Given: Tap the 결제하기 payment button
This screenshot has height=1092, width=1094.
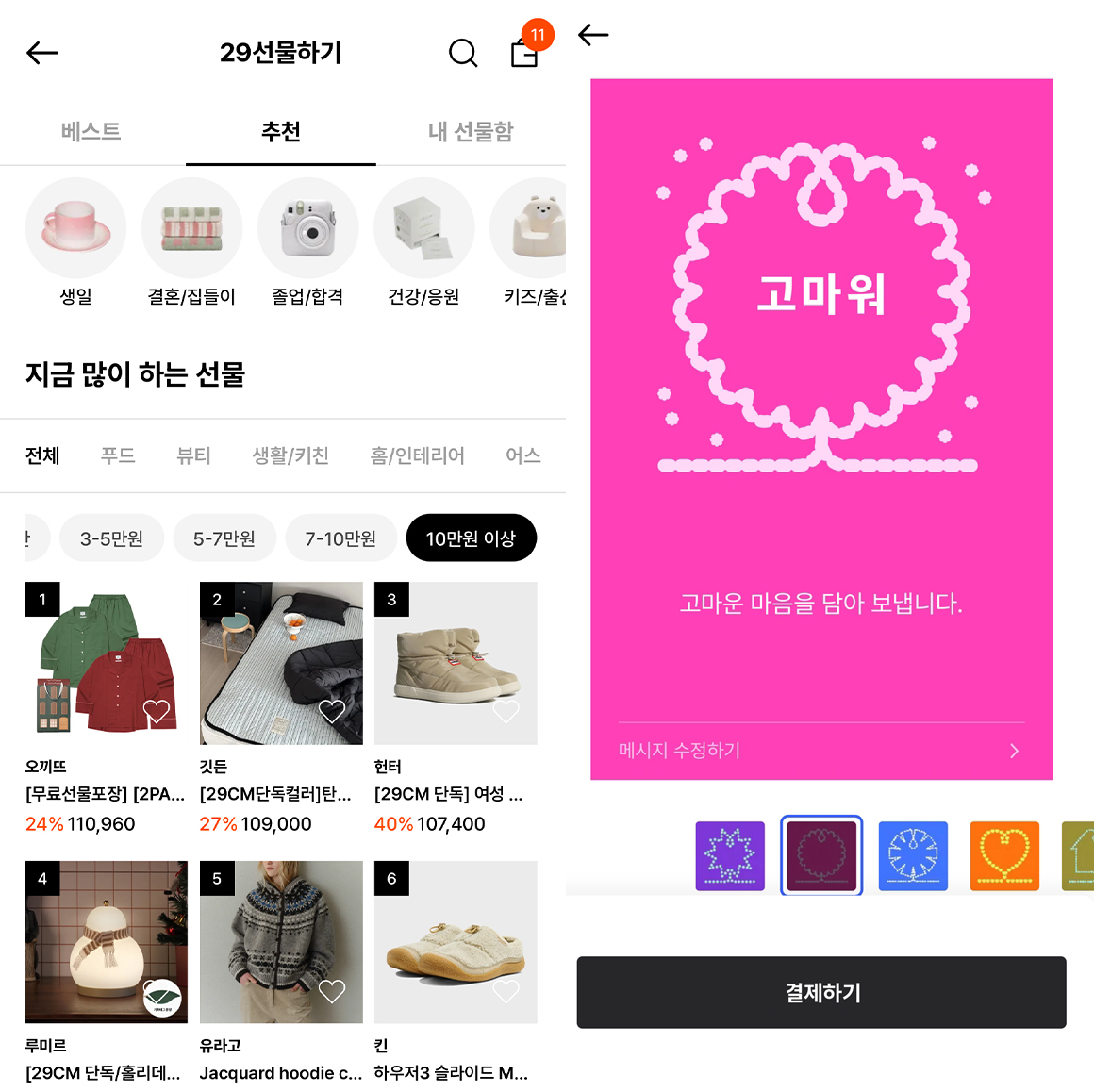Looking at the screenshot, I should (x=820, y=992).
